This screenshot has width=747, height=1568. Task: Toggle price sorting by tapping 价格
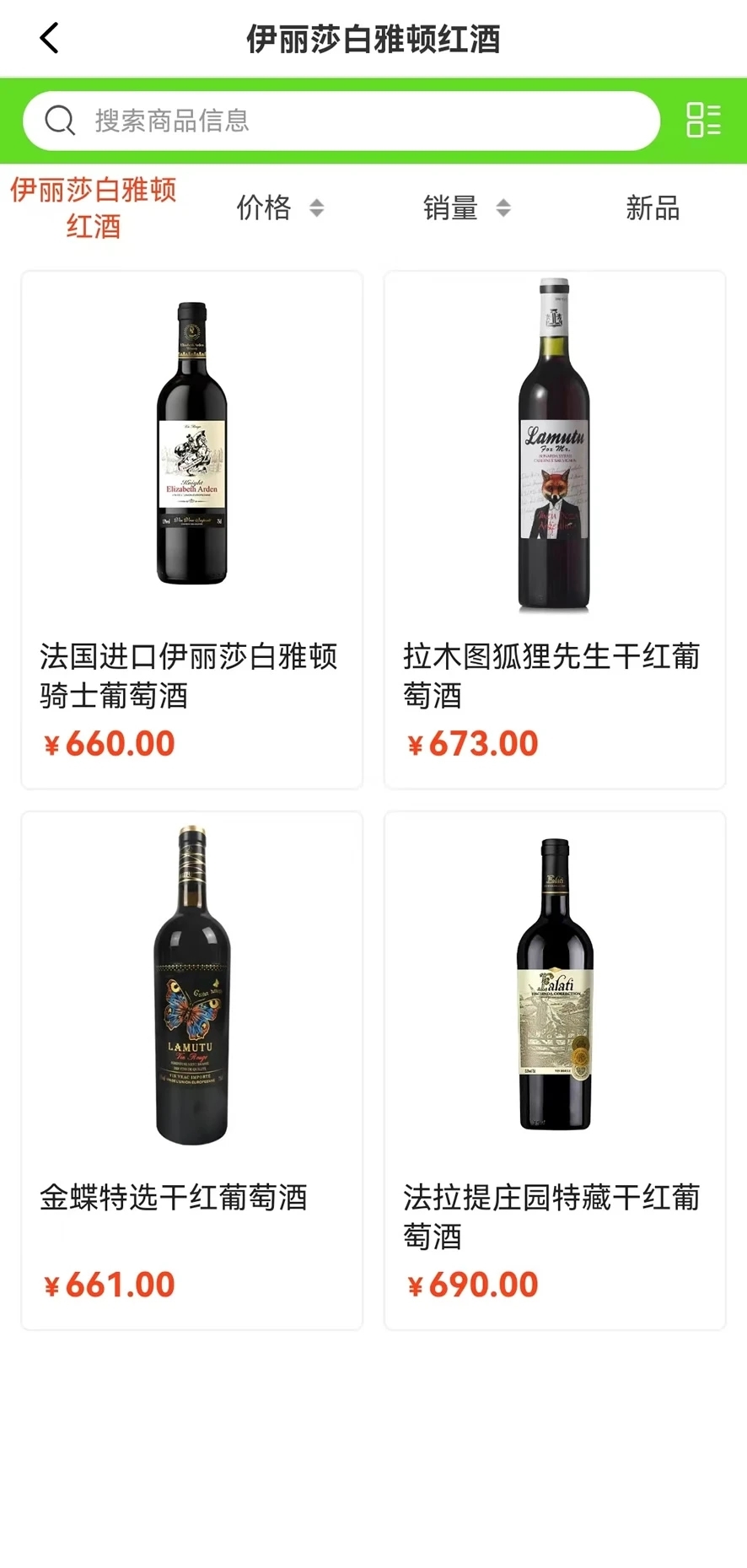tap(266, 207)
